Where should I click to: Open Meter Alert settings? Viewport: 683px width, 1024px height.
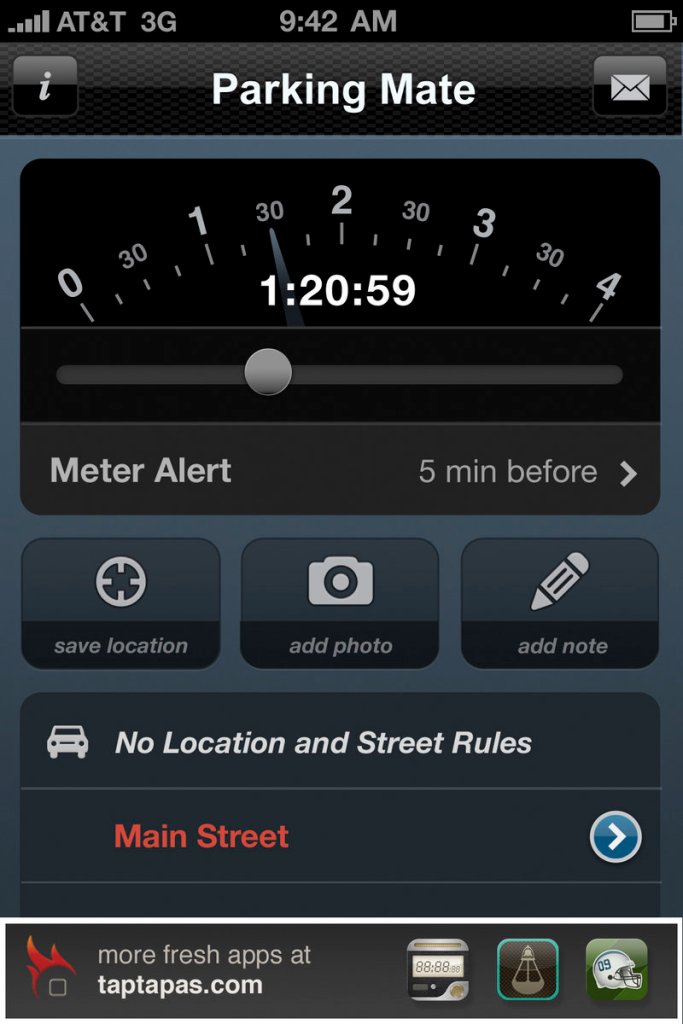(x=340, y=471)
